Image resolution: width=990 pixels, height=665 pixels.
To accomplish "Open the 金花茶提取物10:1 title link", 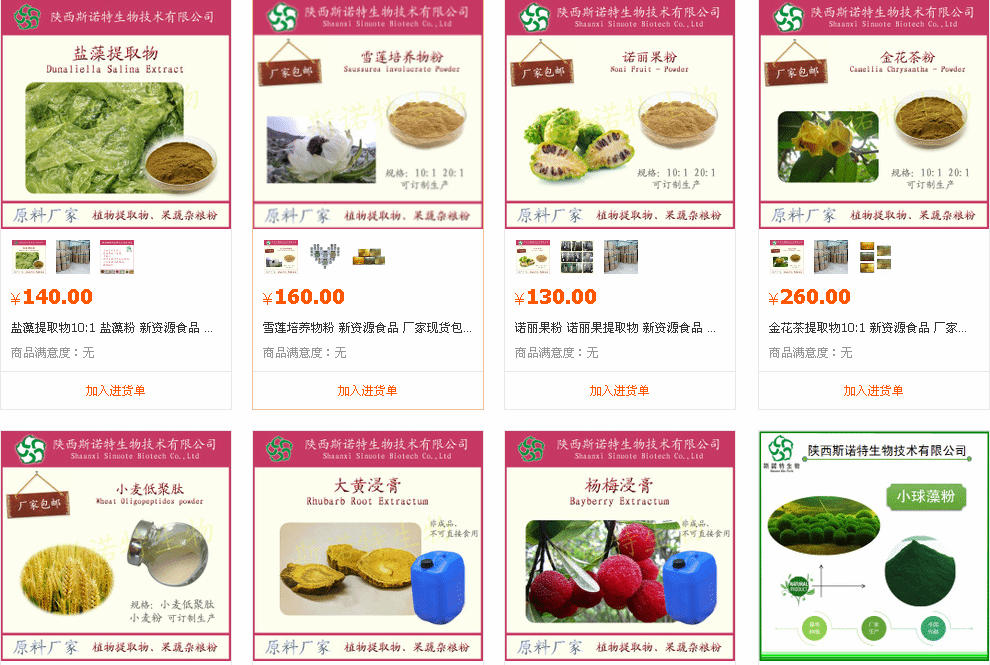I will point(868,327).
